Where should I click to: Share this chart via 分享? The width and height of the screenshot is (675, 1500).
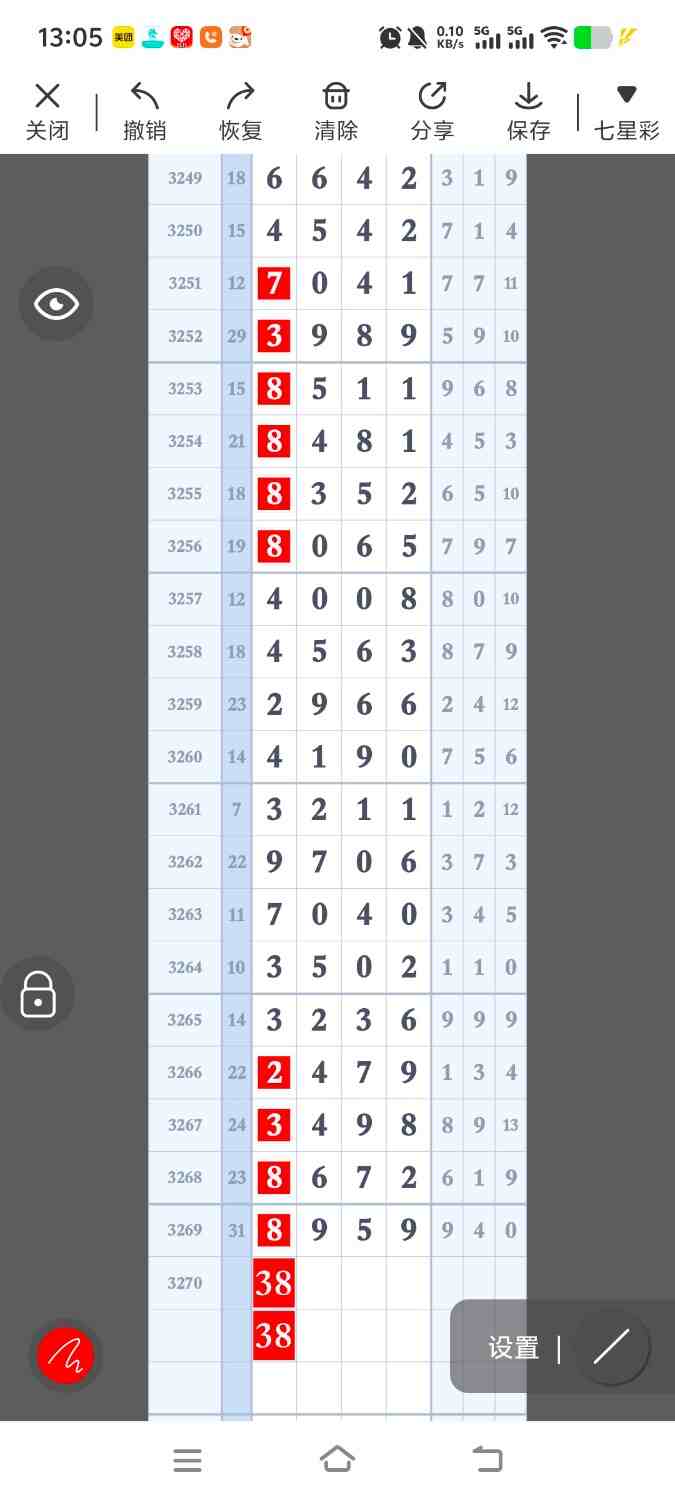point(432,111)
